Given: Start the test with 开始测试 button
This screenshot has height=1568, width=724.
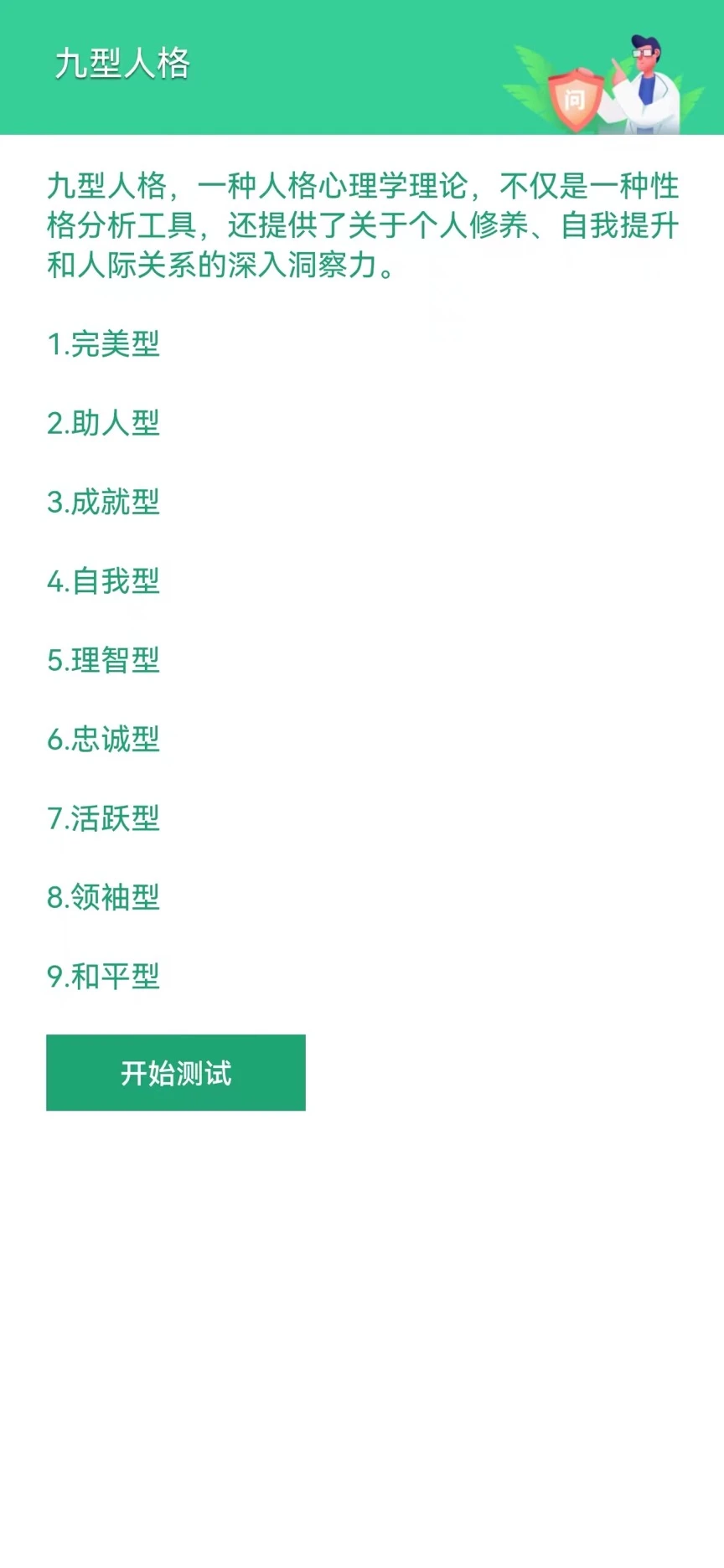Looking at the screenshot, I should (x=176, y=1073).
